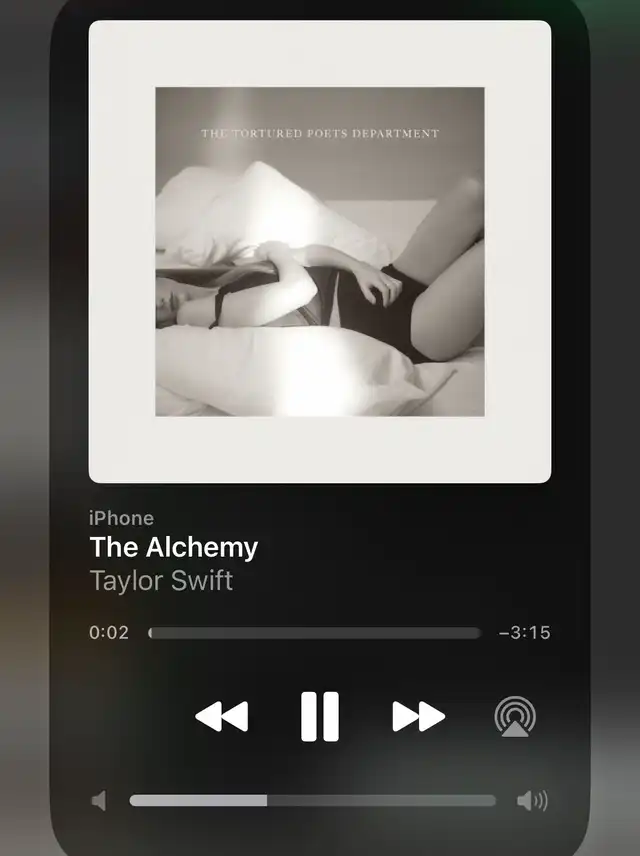Tap the volume slider bar
Image resolution: width=640 pixels, height=856 pixels.
313,801
